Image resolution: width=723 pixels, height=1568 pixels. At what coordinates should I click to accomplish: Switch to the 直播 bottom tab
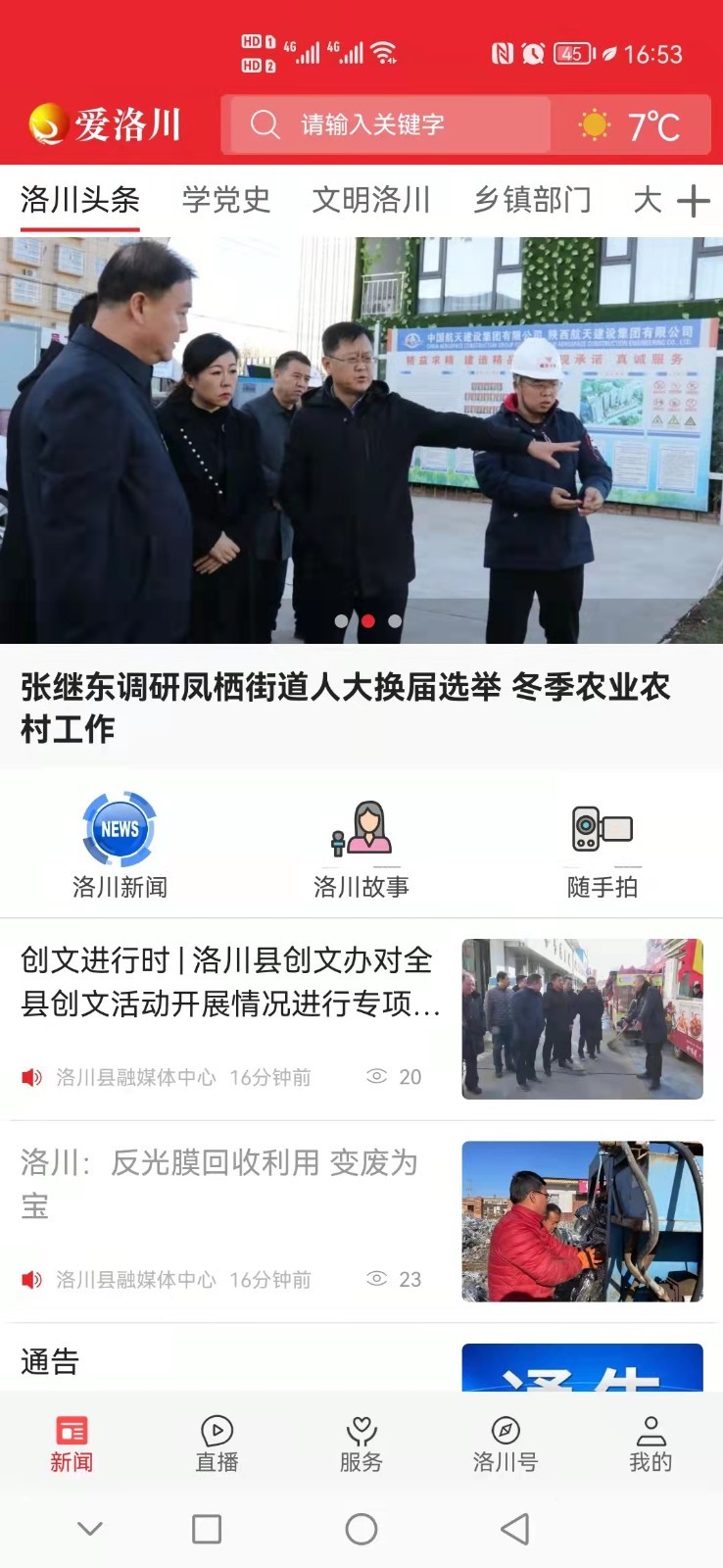[217, 1443]
